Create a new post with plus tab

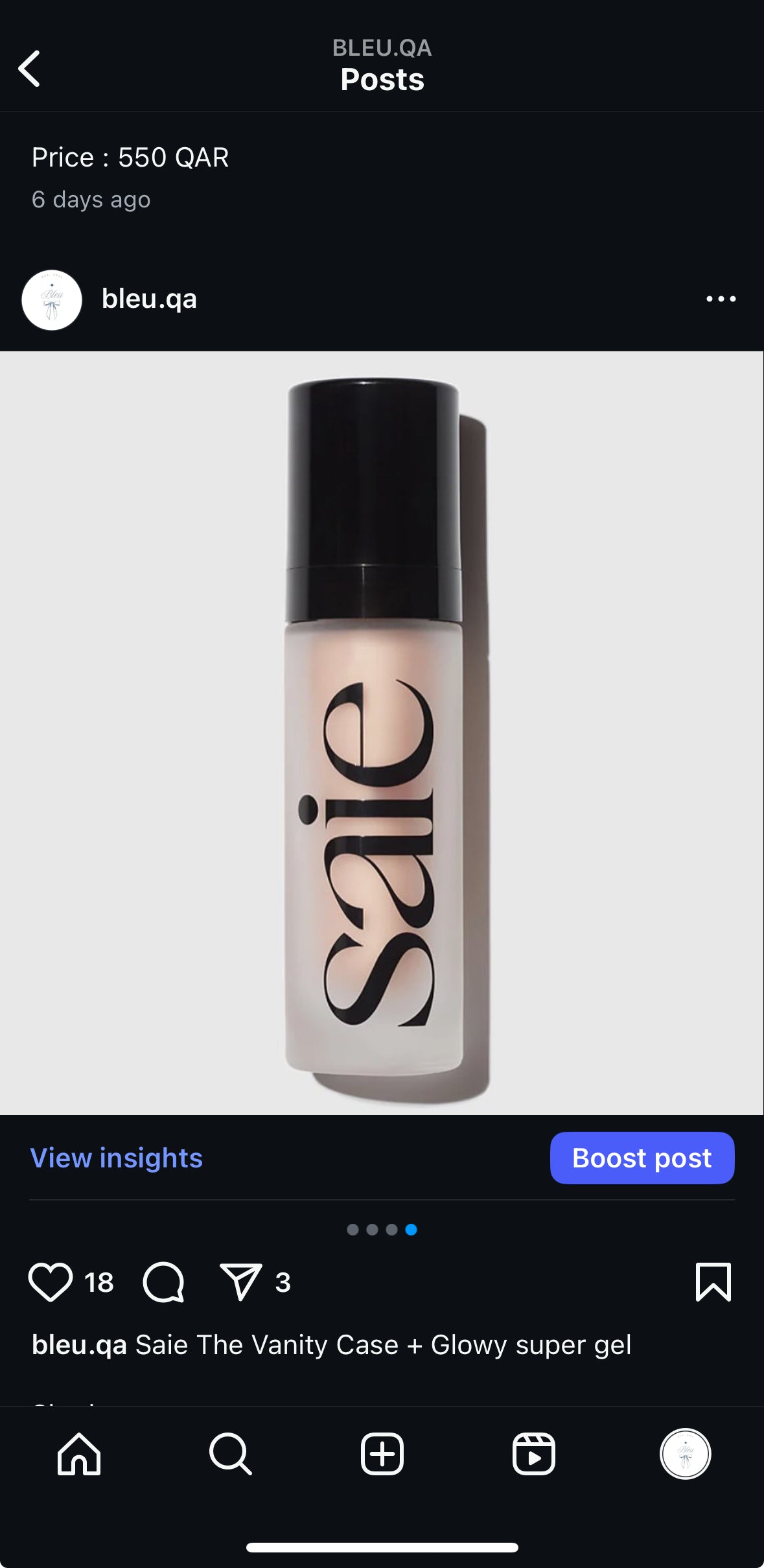pyautogui.click(x=382, y=1454)
